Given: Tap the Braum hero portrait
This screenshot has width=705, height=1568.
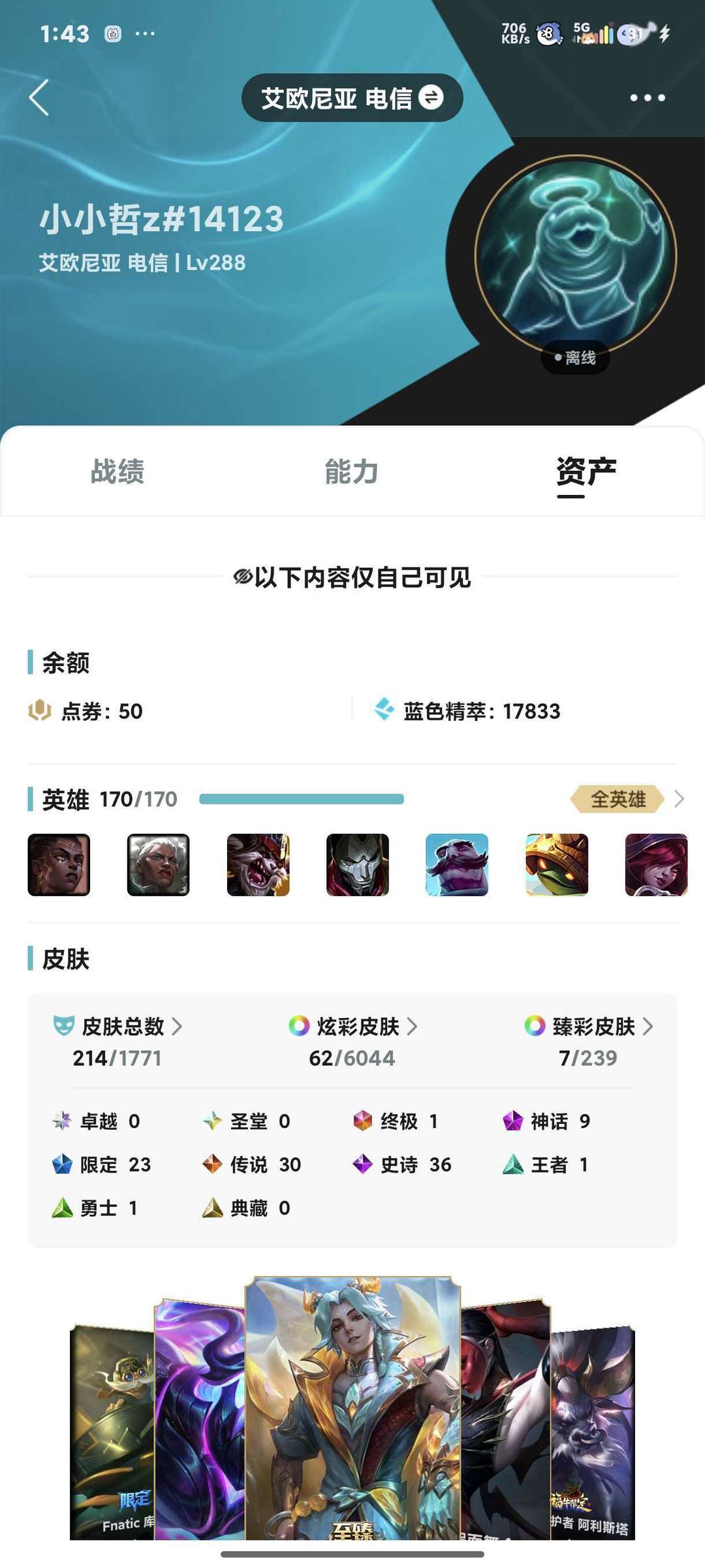Looking at the screenshot, I should click(x=457, y=865).
